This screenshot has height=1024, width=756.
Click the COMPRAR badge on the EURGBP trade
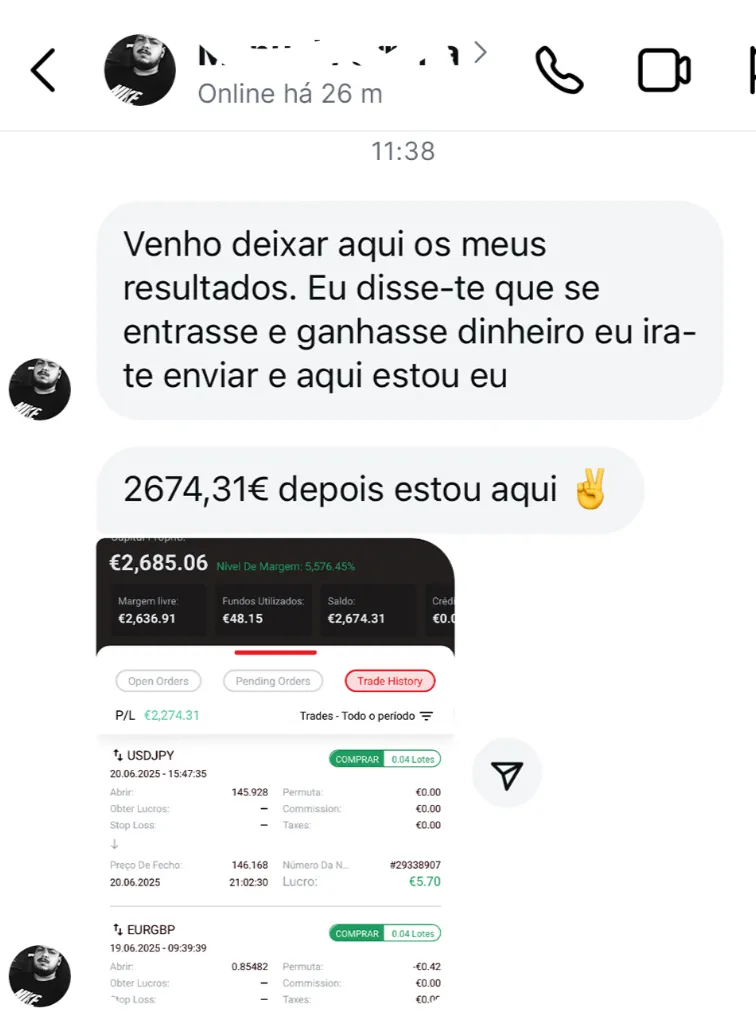pos(357,932)
